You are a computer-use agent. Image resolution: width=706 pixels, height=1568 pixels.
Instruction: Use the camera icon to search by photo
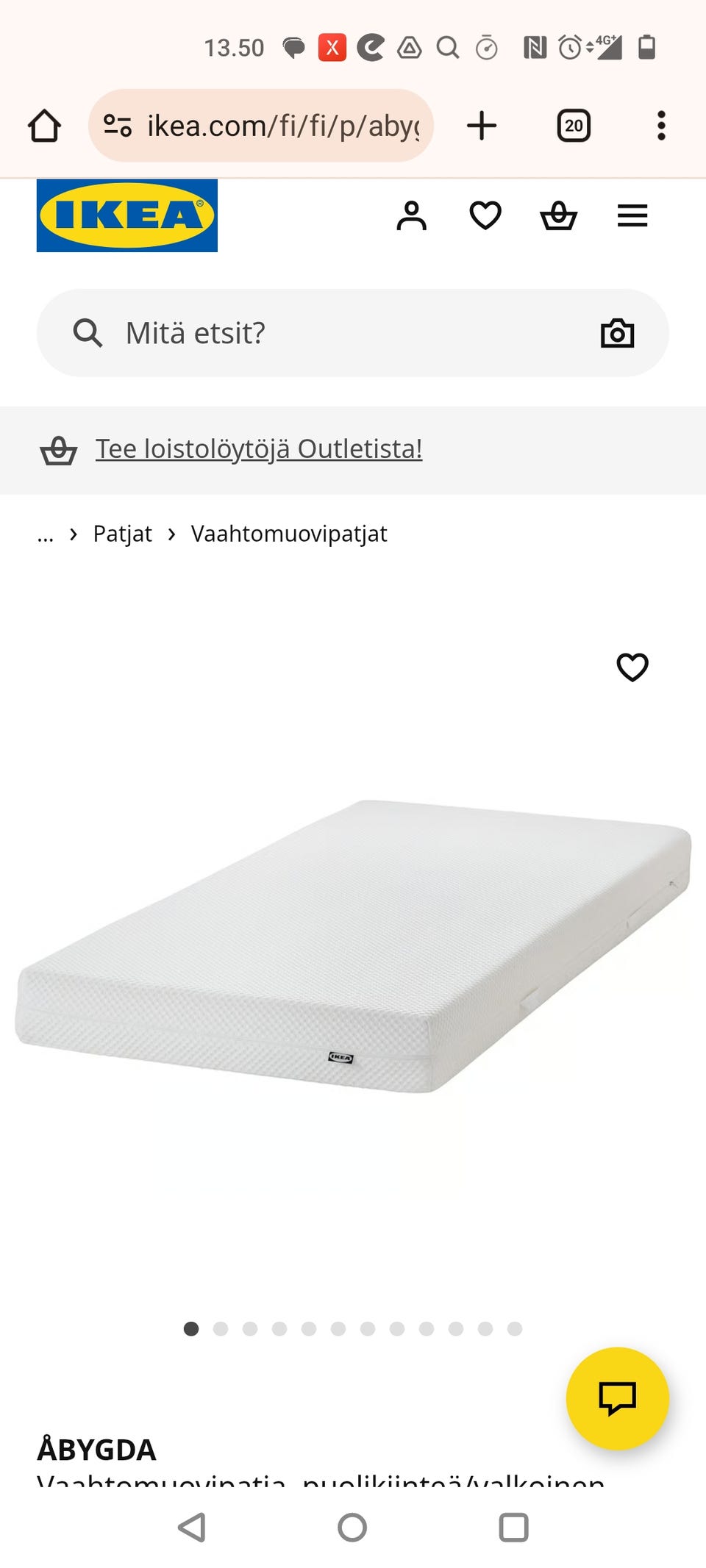click(617, 332)
